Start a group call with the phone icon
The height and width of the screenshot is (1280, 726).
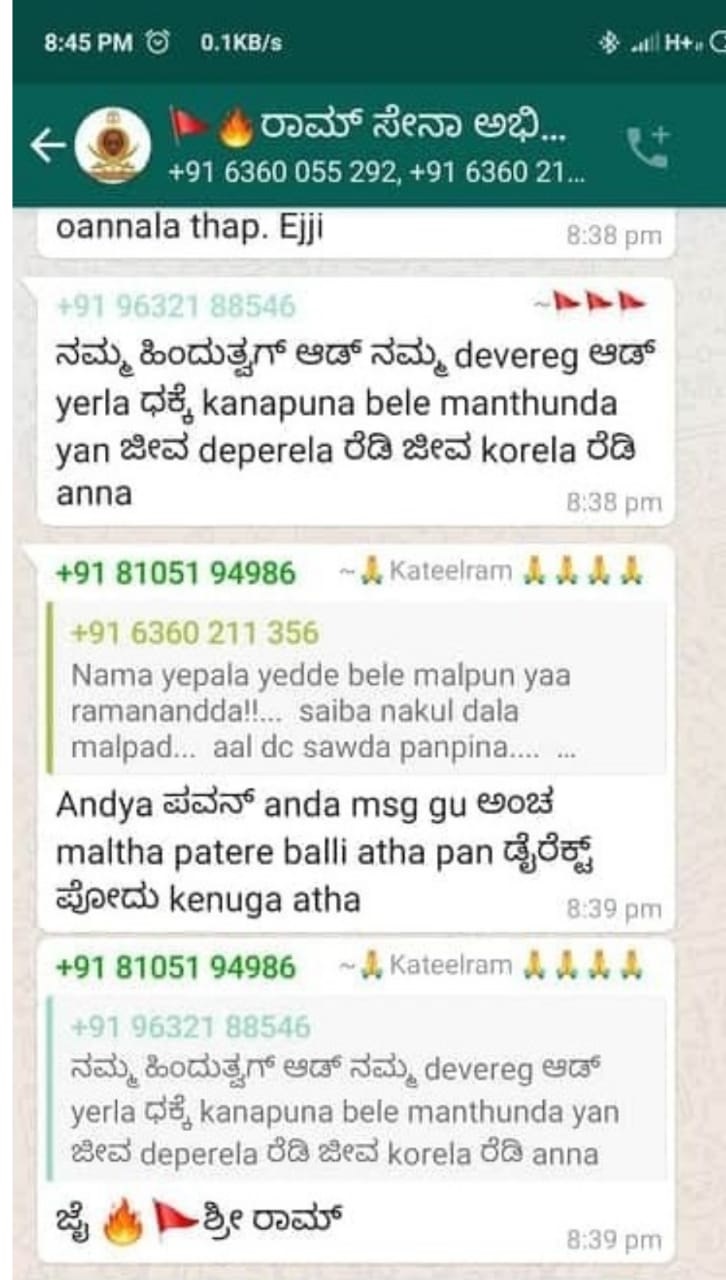pyautogui.click(x=646, y=147)
